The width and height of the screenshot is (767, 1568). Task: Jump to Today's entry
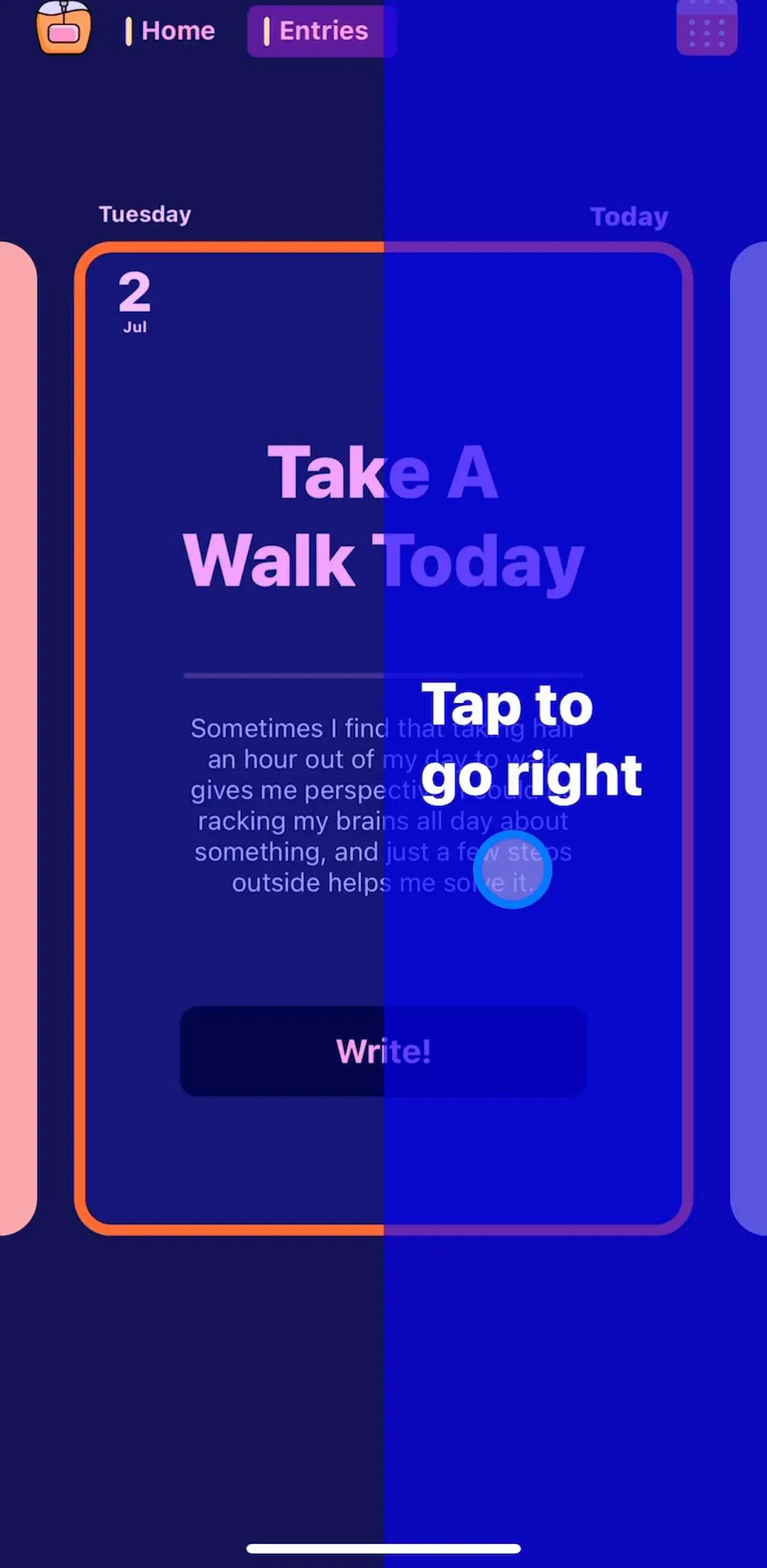(629, 217)
